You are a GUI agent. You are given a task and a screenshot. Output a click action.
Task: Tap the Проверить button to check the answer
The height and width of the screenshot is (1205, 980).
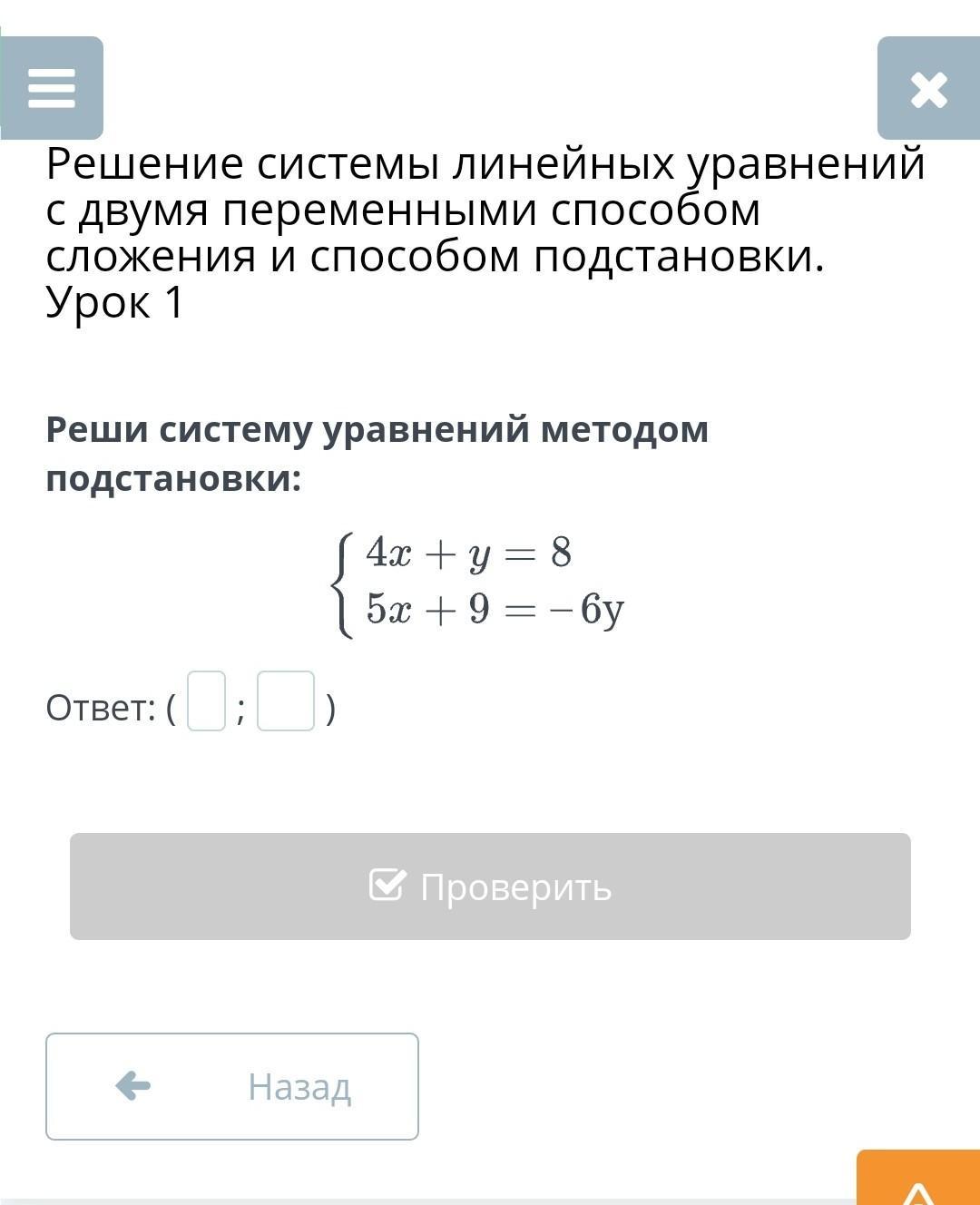[490, 887]
